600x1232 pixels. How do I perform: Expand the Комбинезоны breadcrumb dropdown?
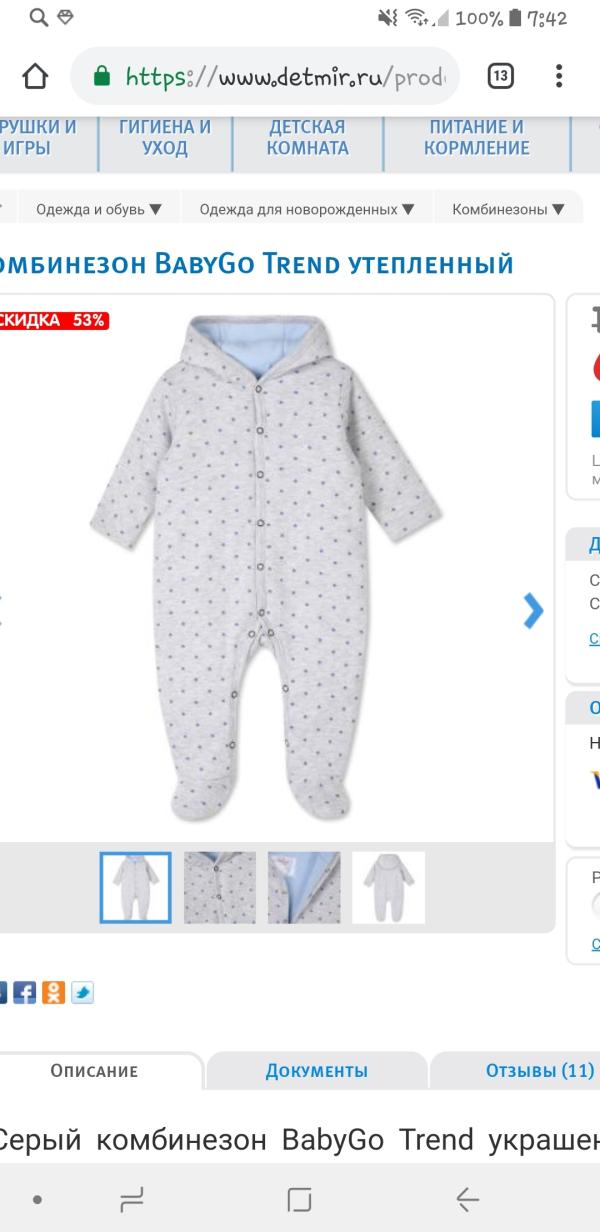click(509, 210)
